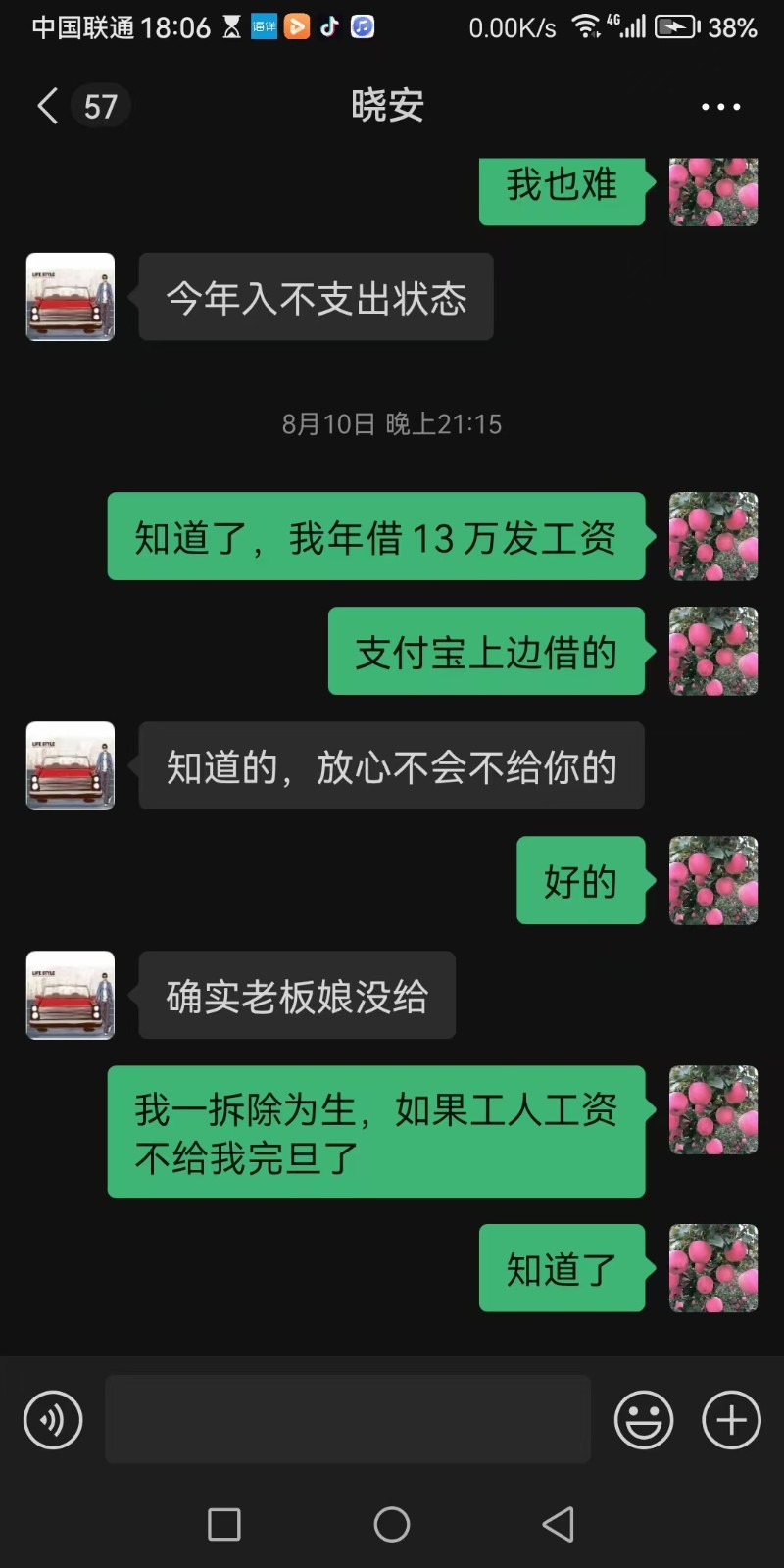Switch to voice message input
Screen dimensions: 784x1568
(x=53, y=1419)
